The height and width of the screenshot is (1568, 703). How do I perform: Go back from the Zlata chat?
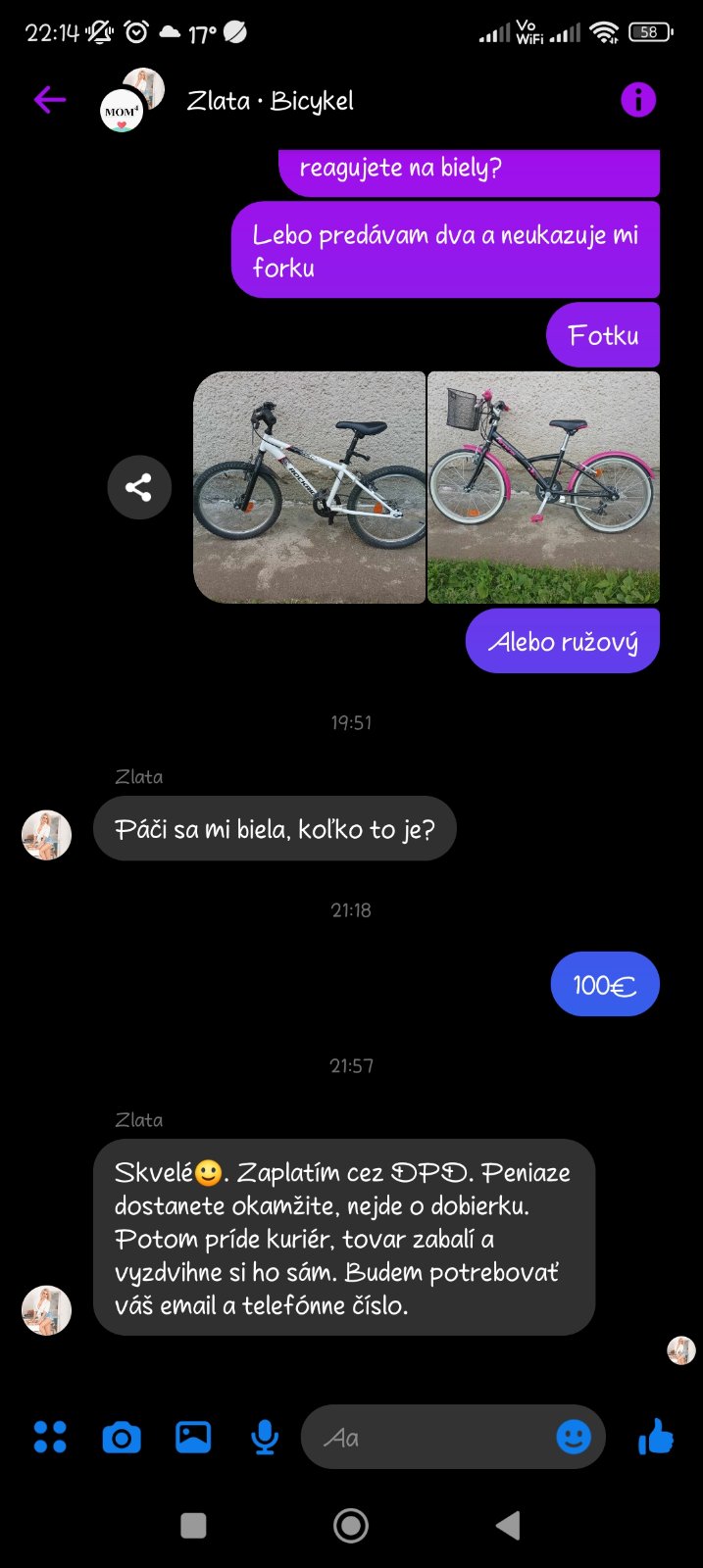49,100
